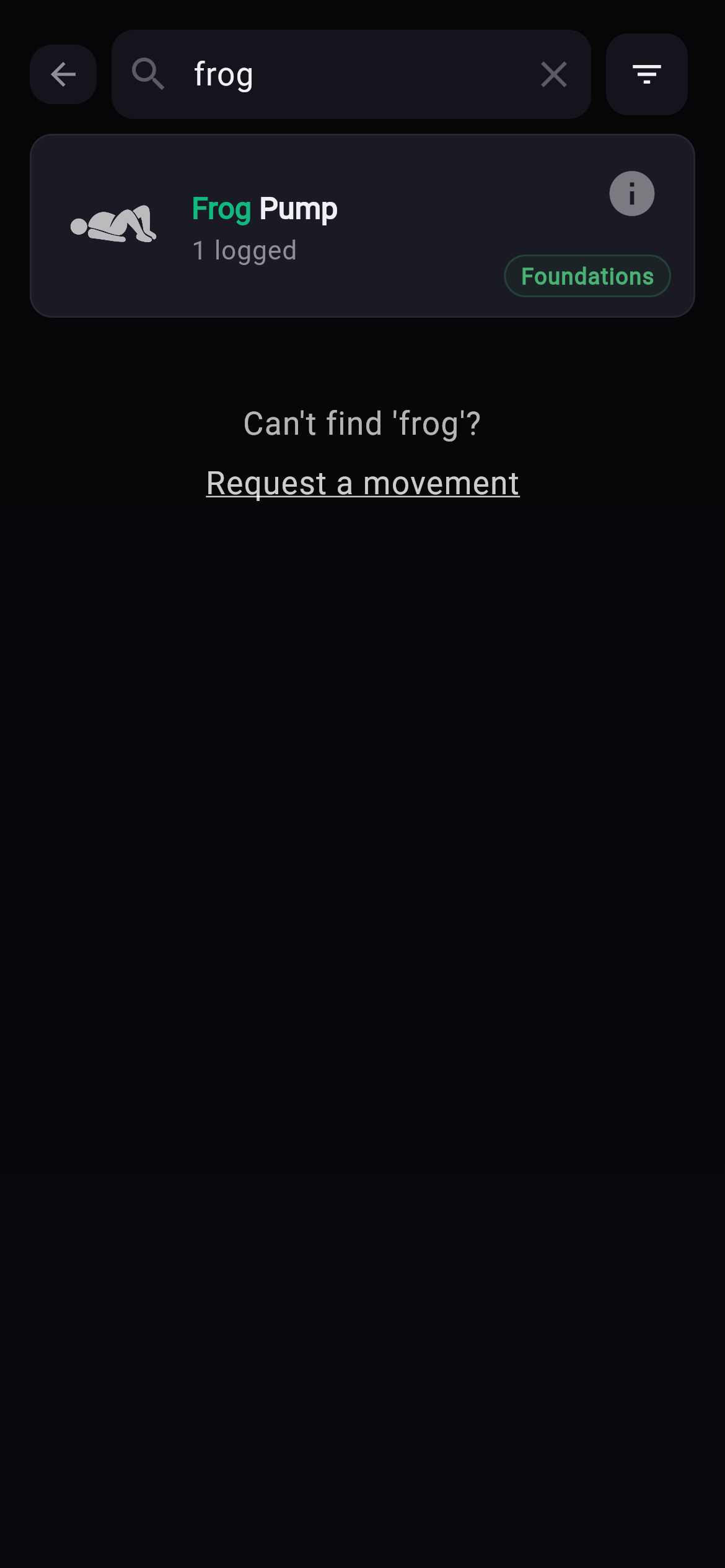
Task: Open the filter options
Action: (646, 75)
